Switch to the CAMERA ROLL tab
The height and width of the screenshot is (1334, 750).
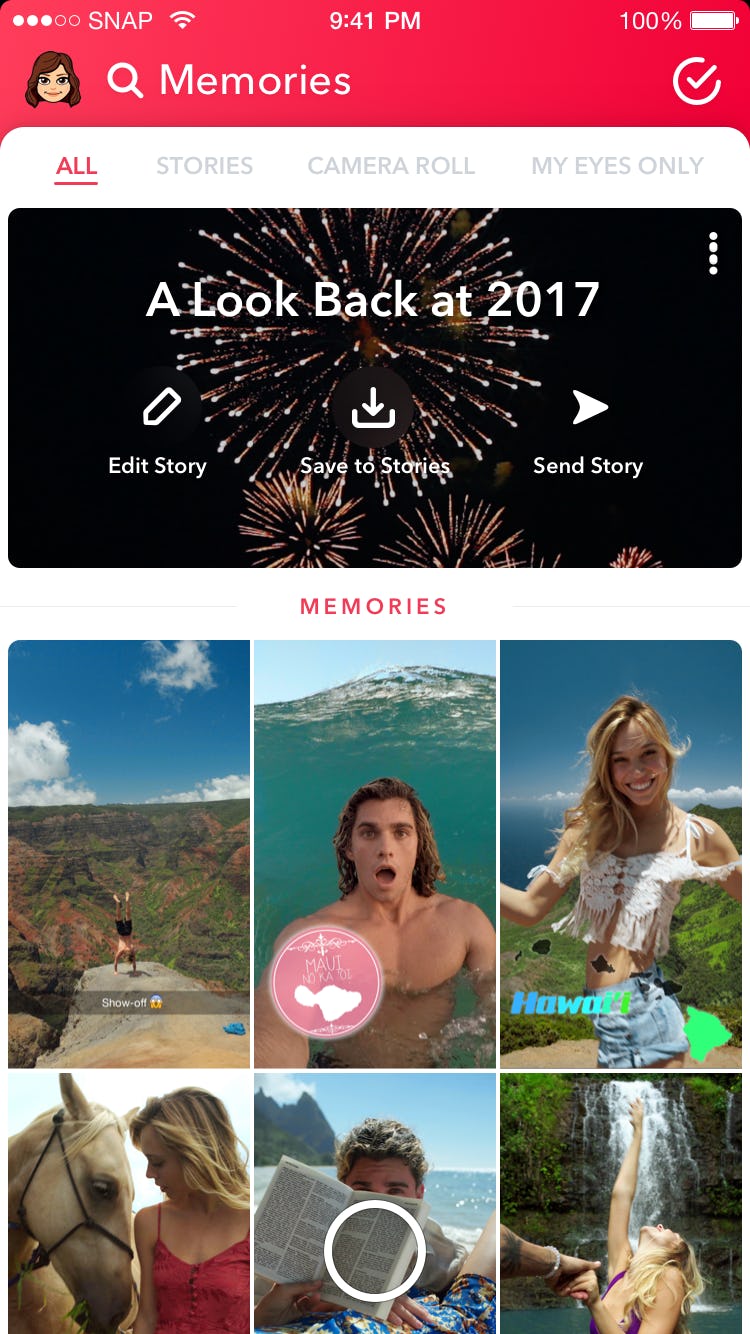(x=390, y=165)
